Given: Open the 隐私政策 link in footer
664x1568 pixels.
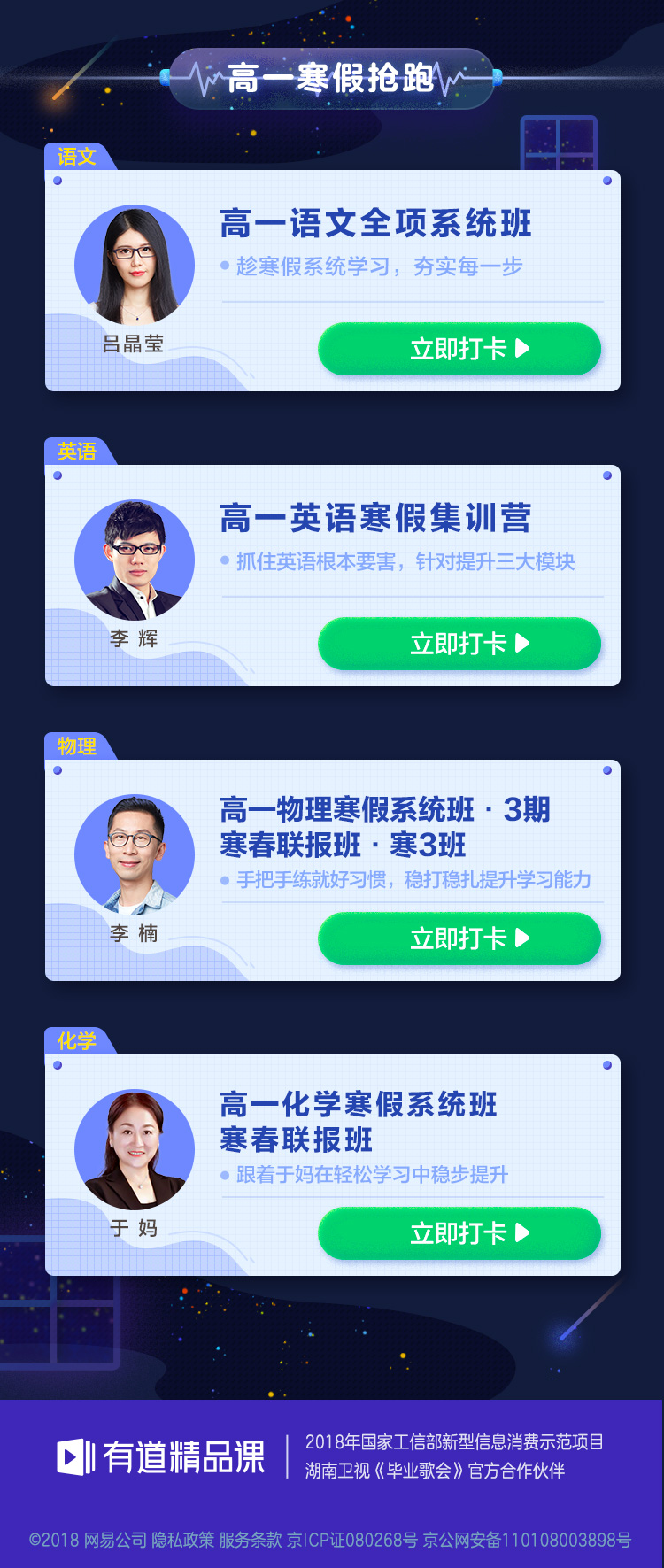Looking at the screenshot, I should (183, 1540).
